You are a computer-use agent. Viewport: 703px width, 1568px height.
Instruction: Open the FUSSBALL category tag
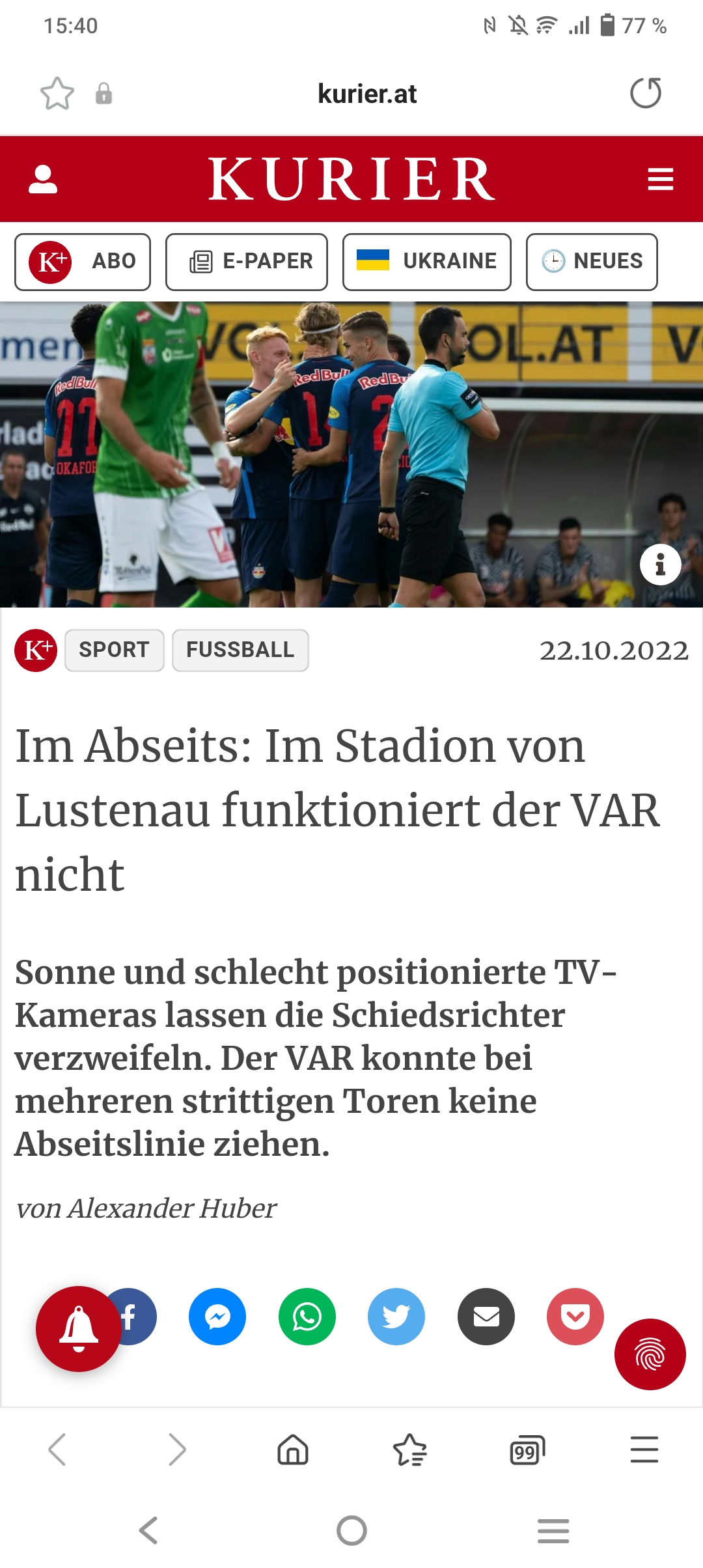(240, 650)
